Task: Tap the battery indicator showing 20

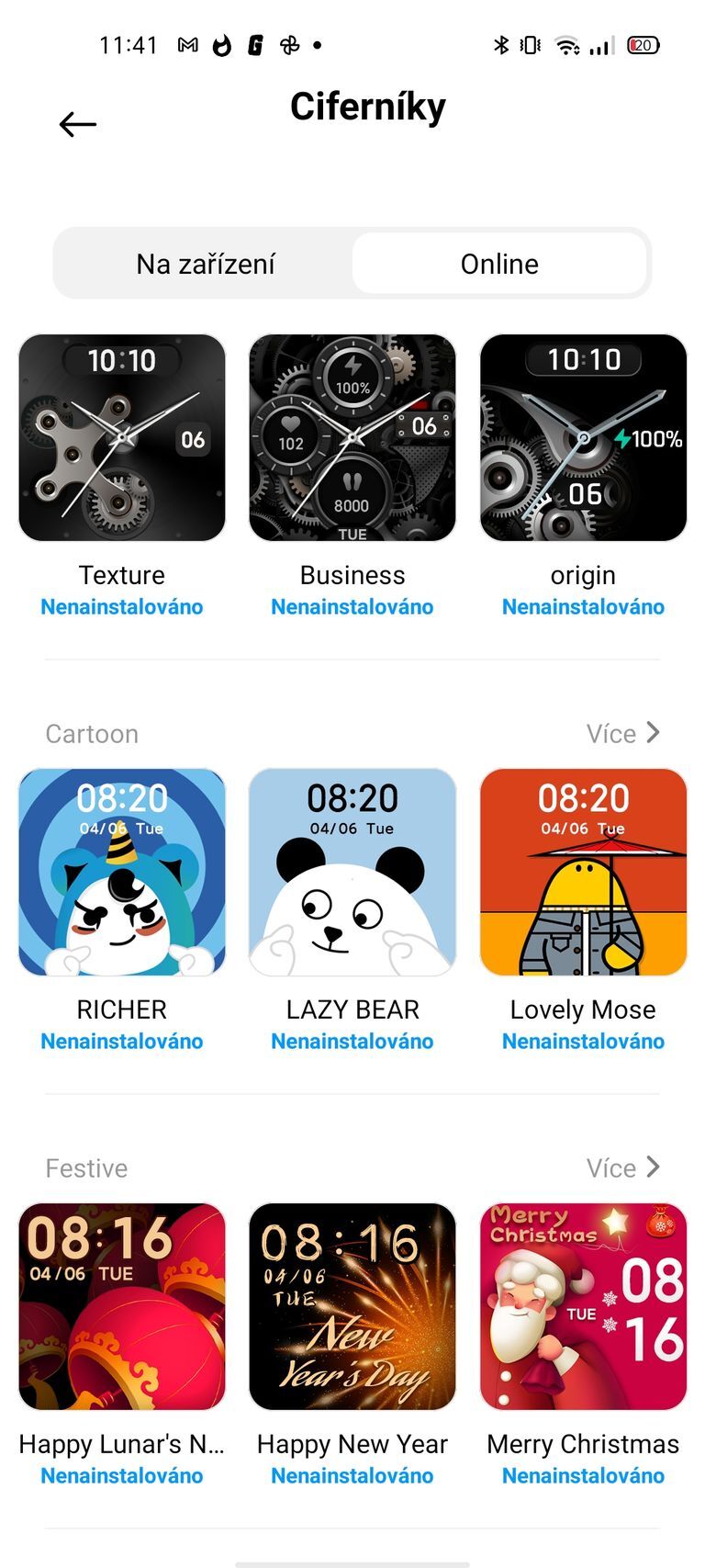Action: pyautogui.click(x=643, y=44)
